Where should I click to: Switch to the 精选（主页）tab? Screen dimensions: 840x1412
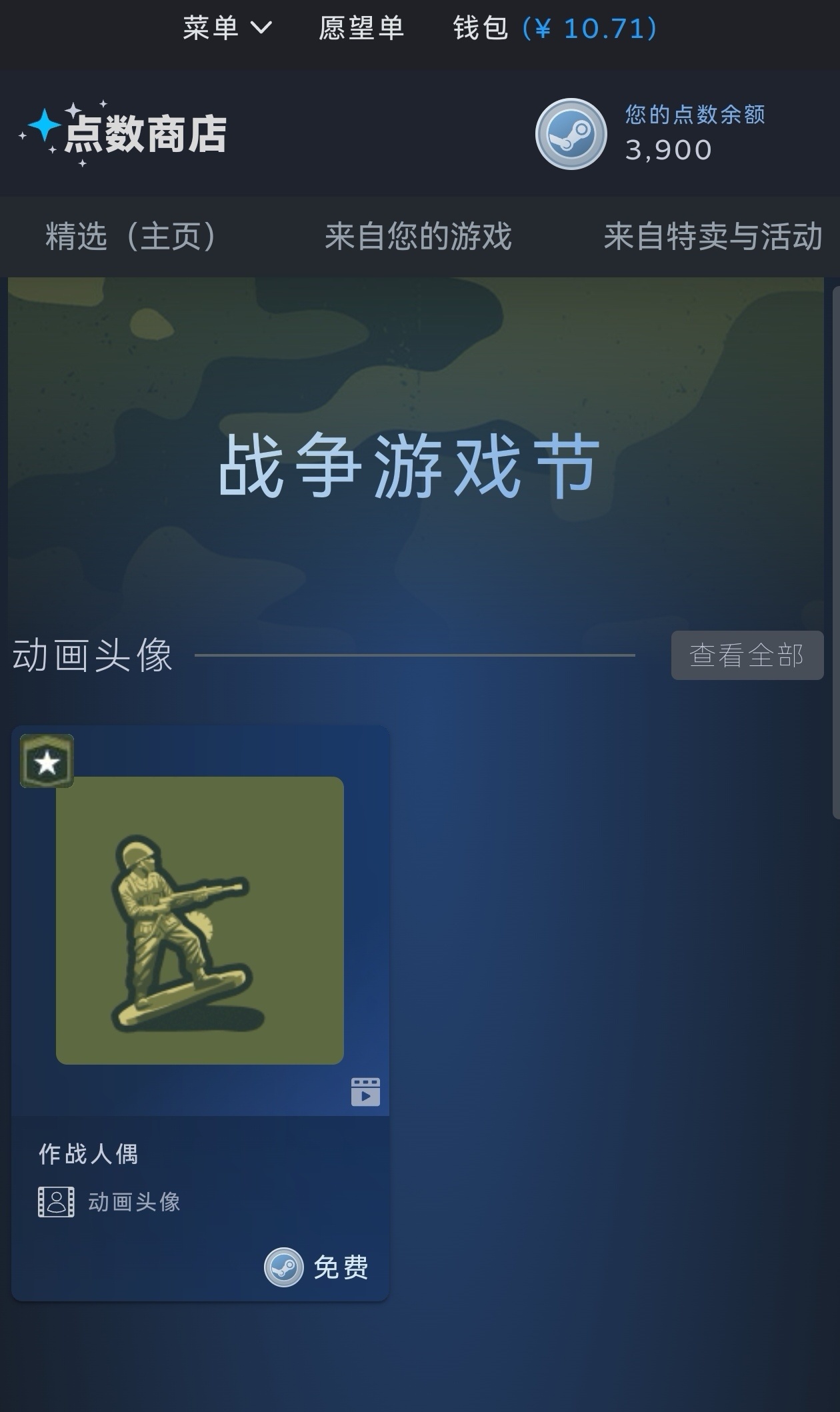click(131, 236)
